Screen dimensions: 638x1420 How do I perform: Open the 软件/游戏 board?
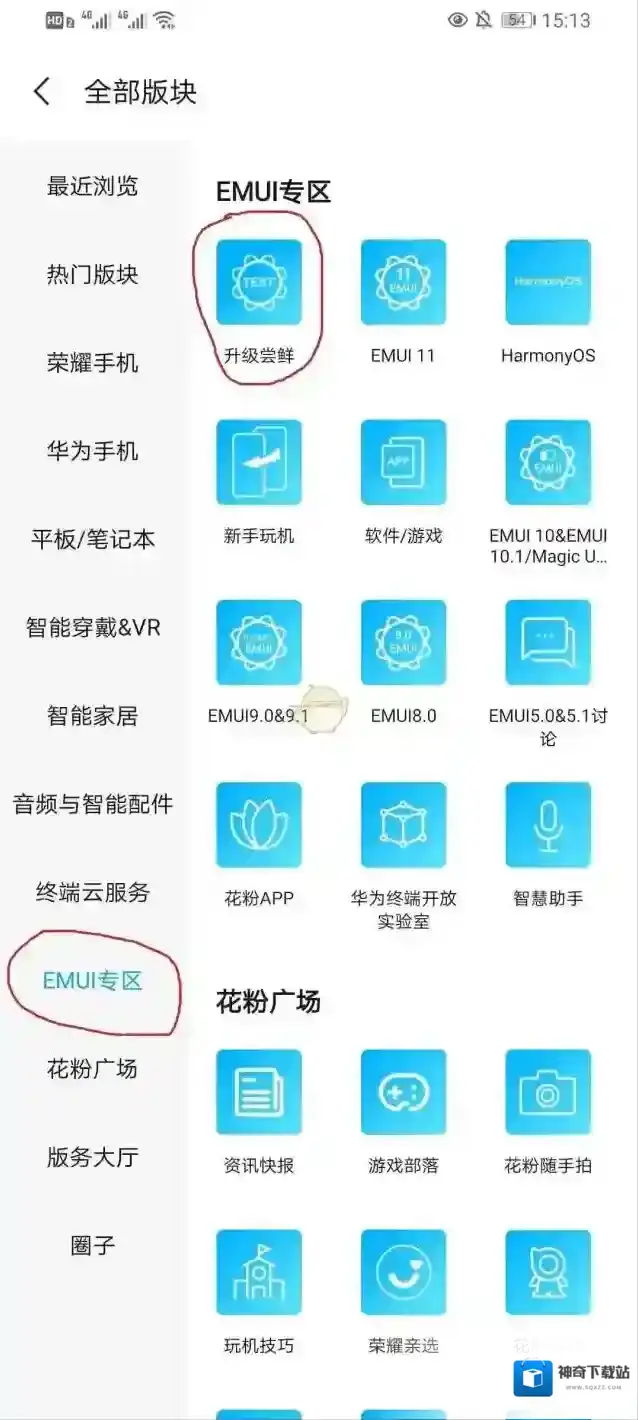[403, 463]
